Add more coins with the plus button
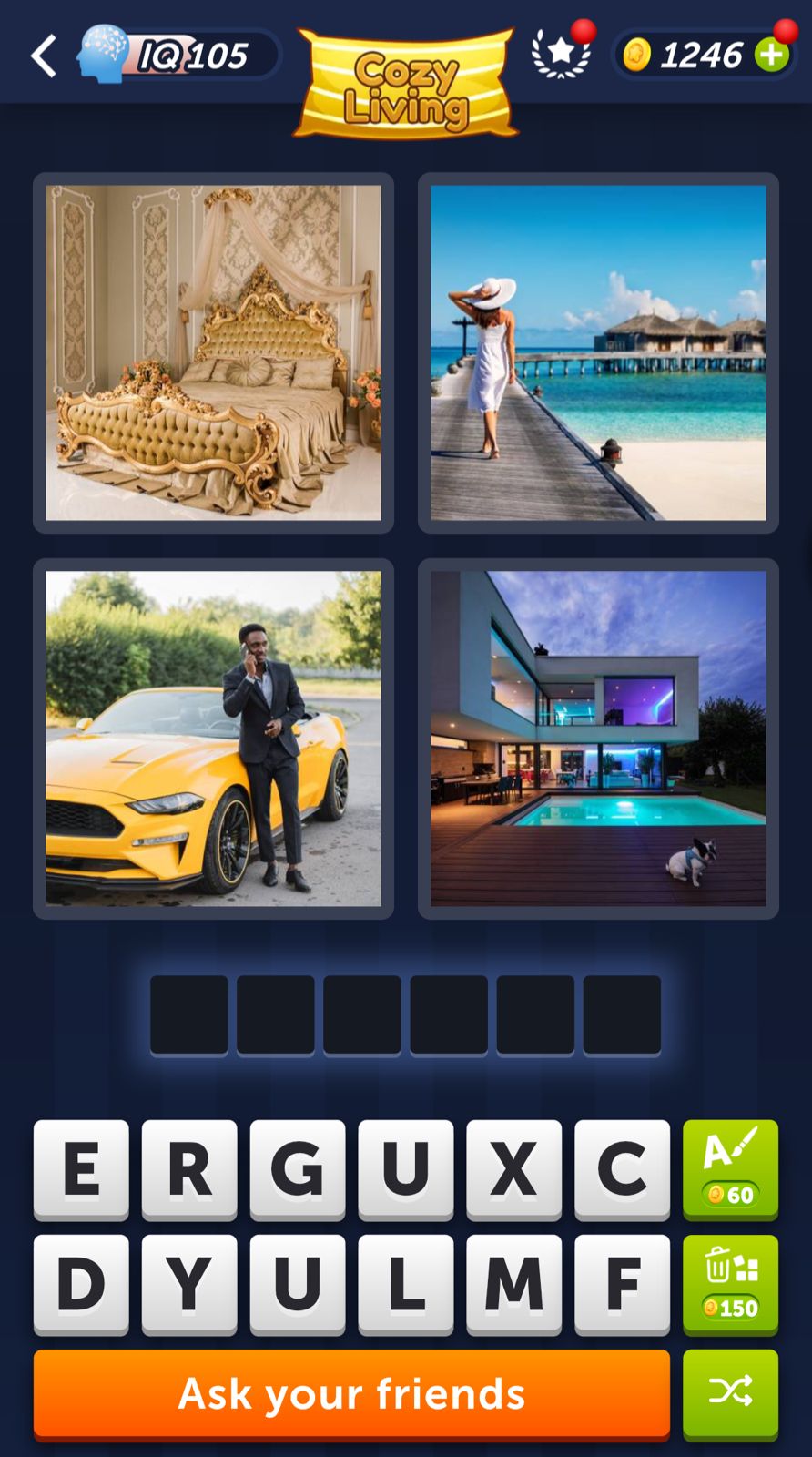The height and width of the screenshot is (1457, 812). pos(772,56)
